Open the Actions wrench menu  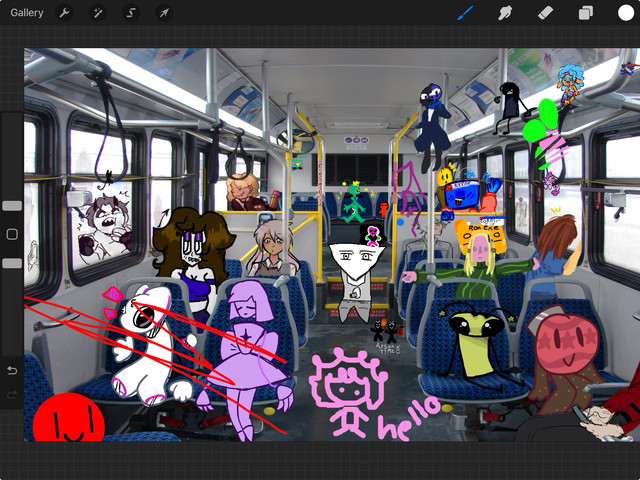coord(65,13)
